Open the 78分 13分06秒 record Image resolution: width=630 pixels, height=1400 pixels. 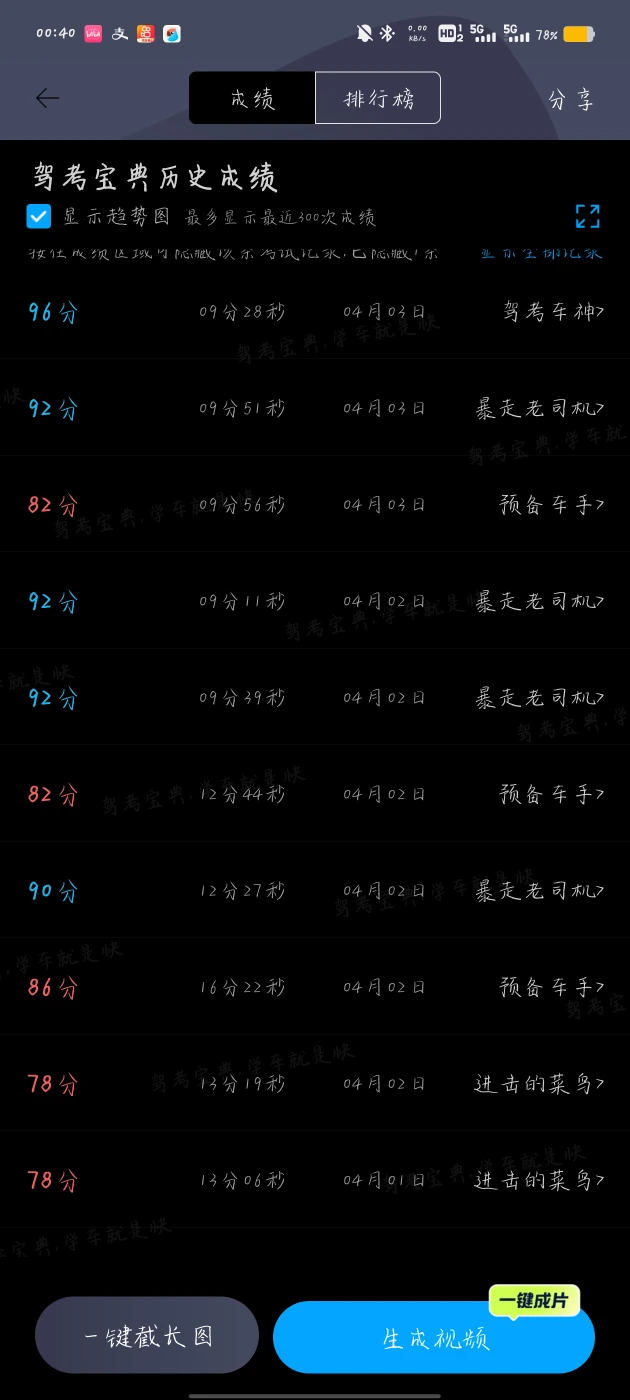[315, 1180]
